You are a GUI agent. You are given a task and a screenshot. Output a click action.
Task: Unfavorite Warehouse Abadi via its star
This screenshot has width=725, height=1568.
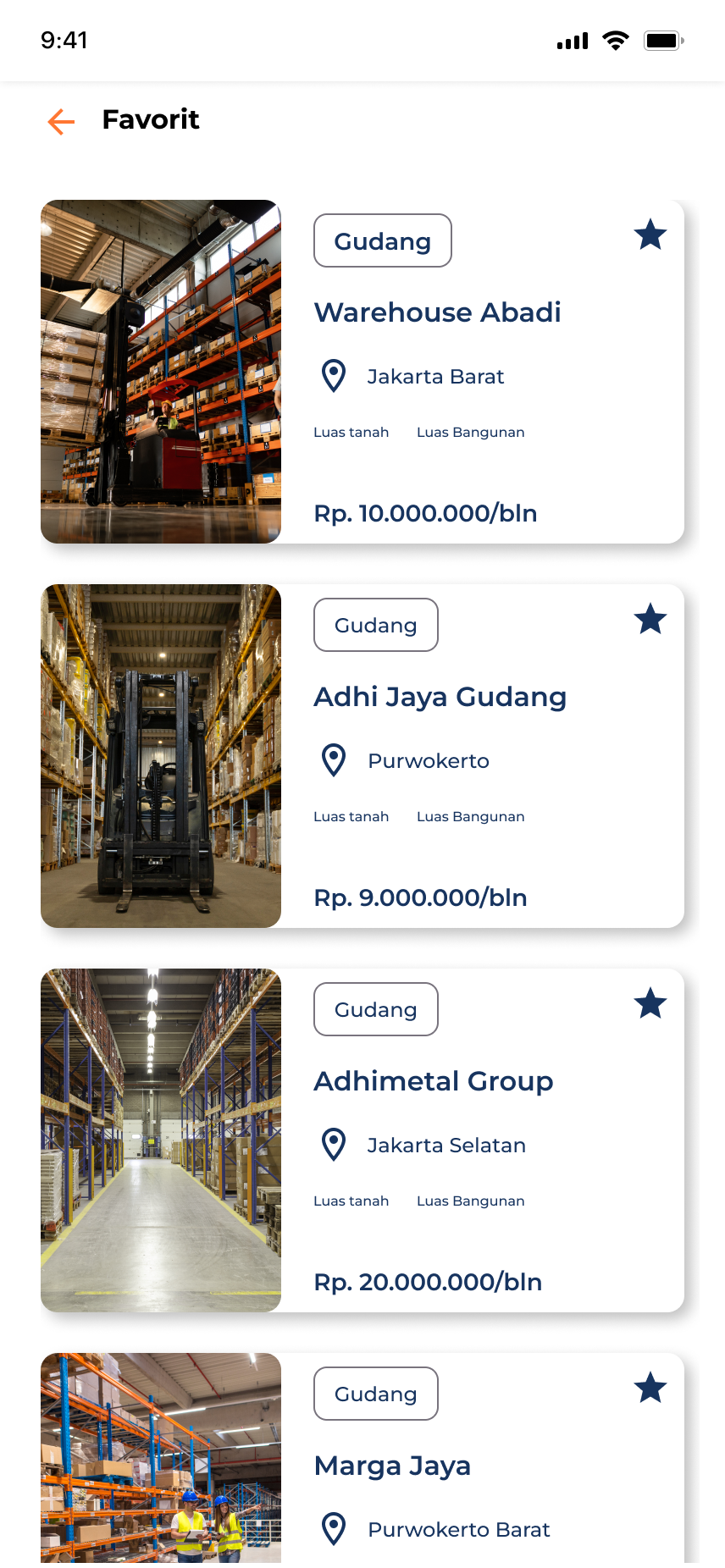click(650, 235)
